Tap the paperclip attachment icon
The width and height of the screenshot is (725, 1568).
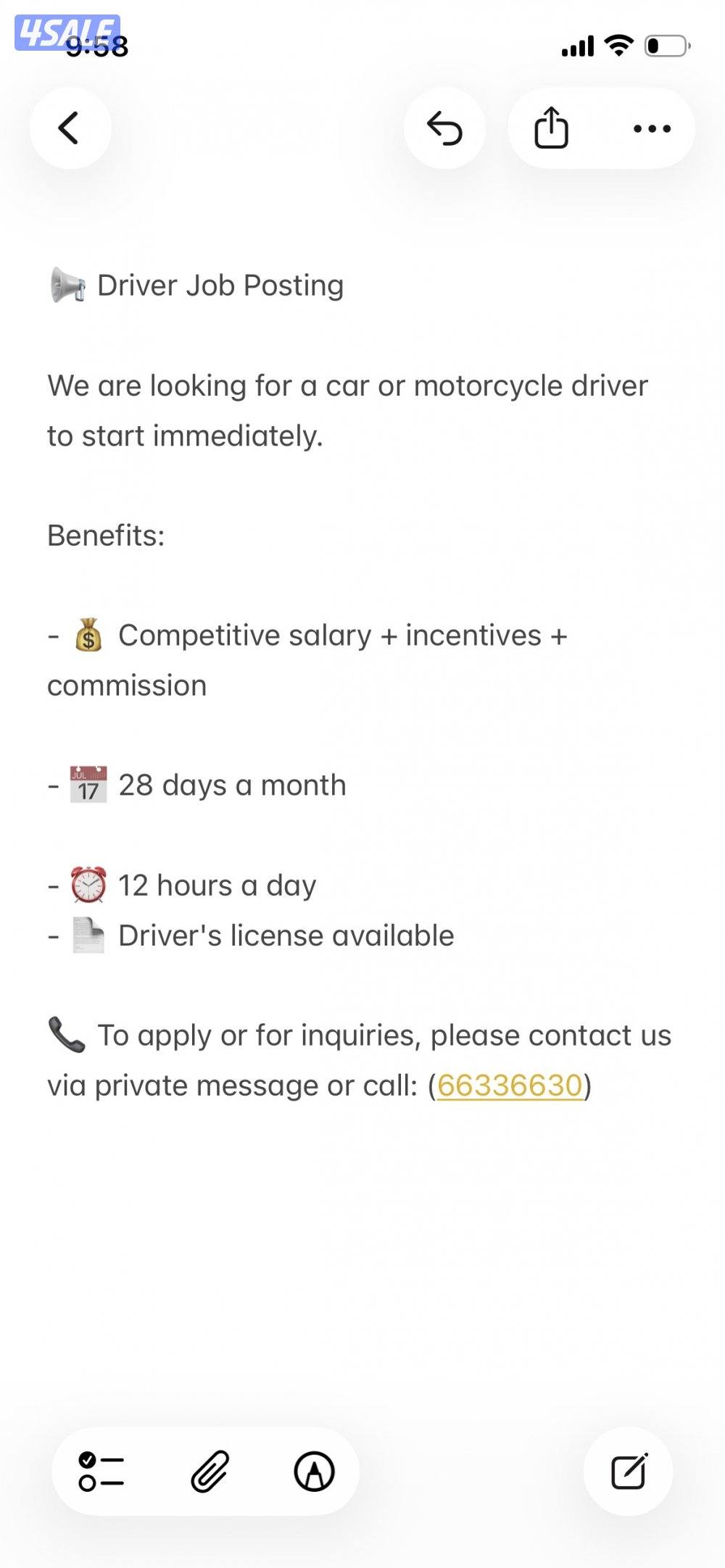(x=210, y=1472)
